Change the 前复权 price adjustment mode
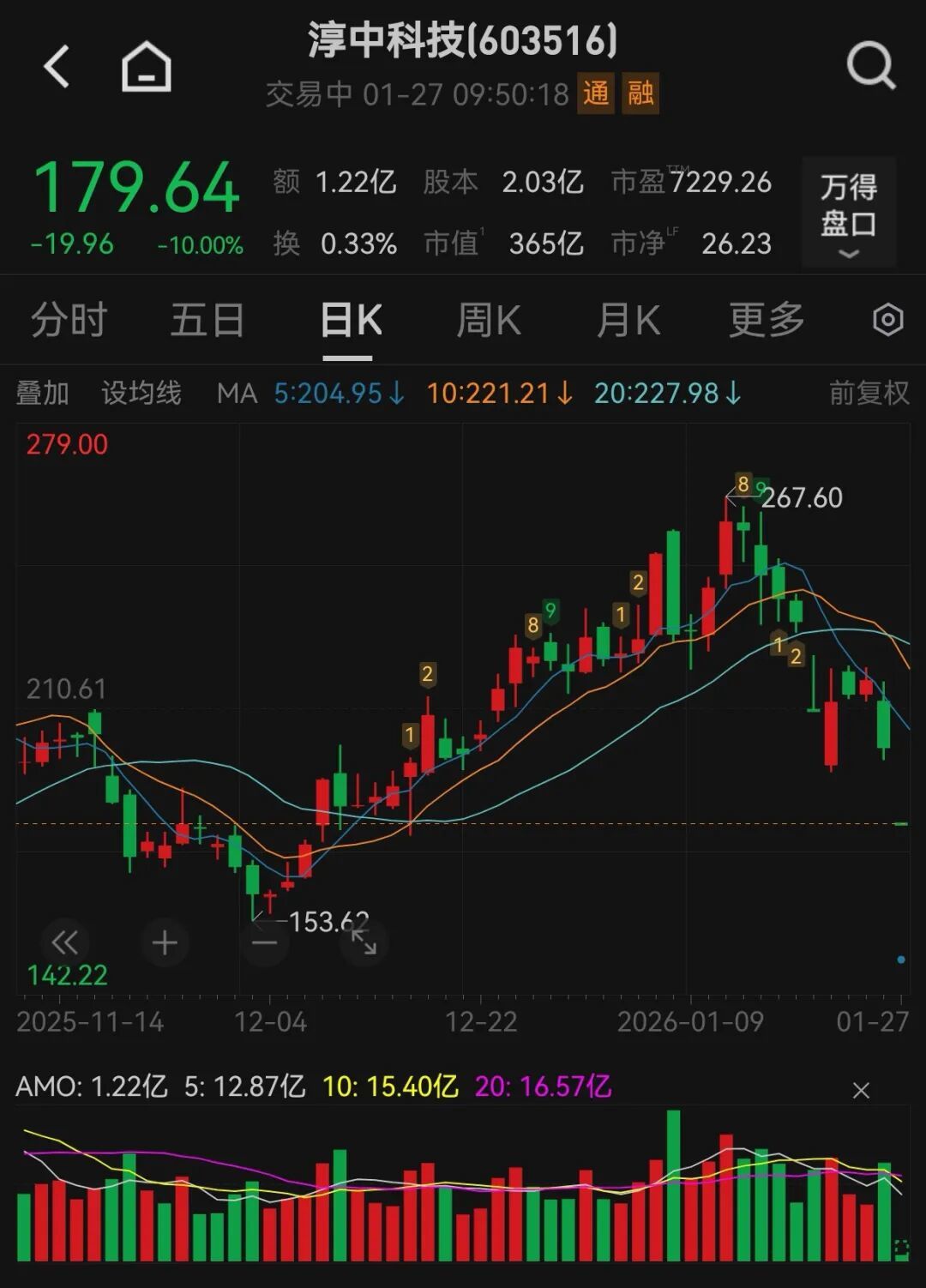This screenshot has width=926, height=1288. click(x=869, y=394)
